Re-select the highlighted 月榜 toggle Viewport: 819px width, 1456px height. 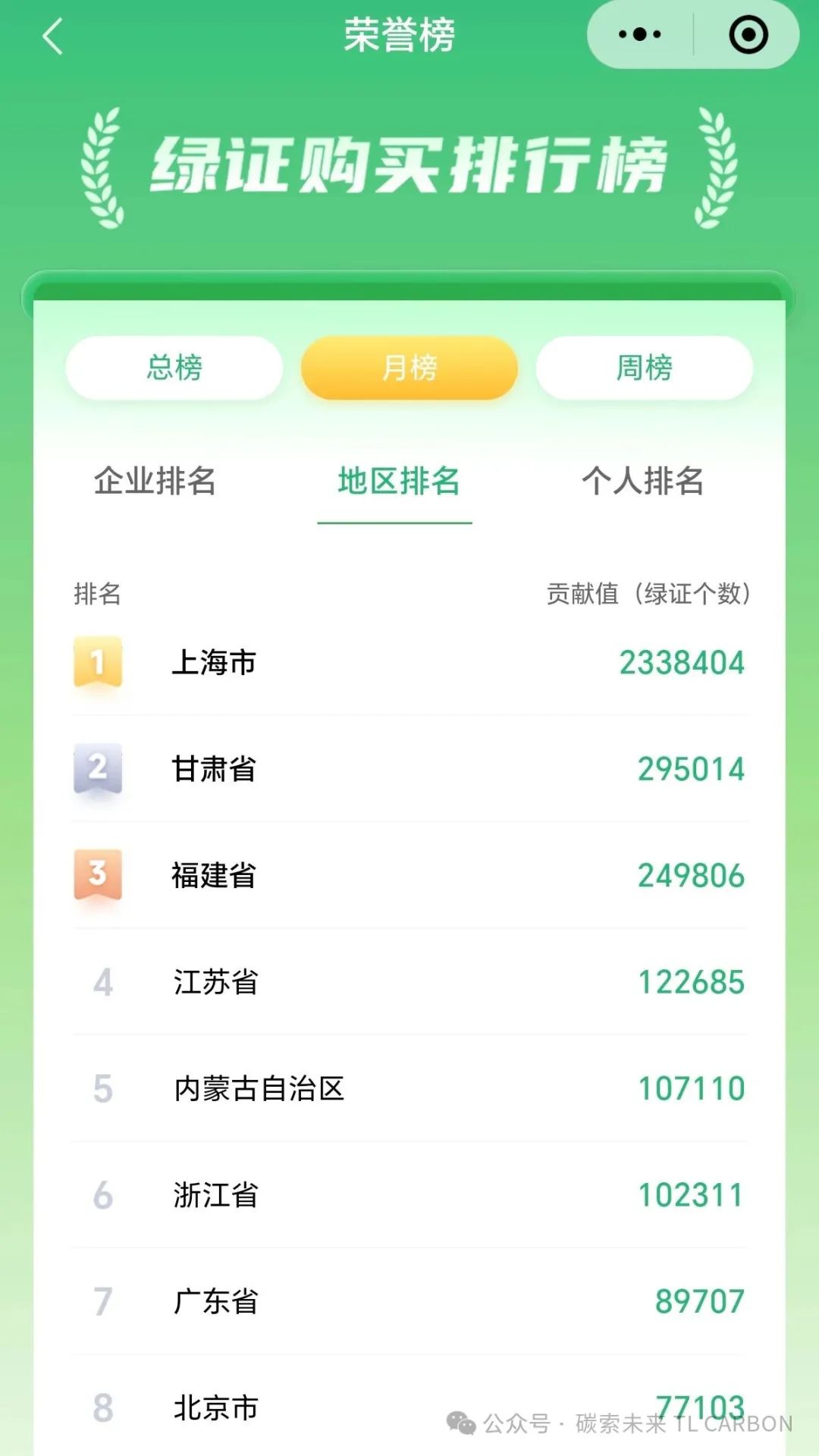pyautogui.click(x=409, y=368)
